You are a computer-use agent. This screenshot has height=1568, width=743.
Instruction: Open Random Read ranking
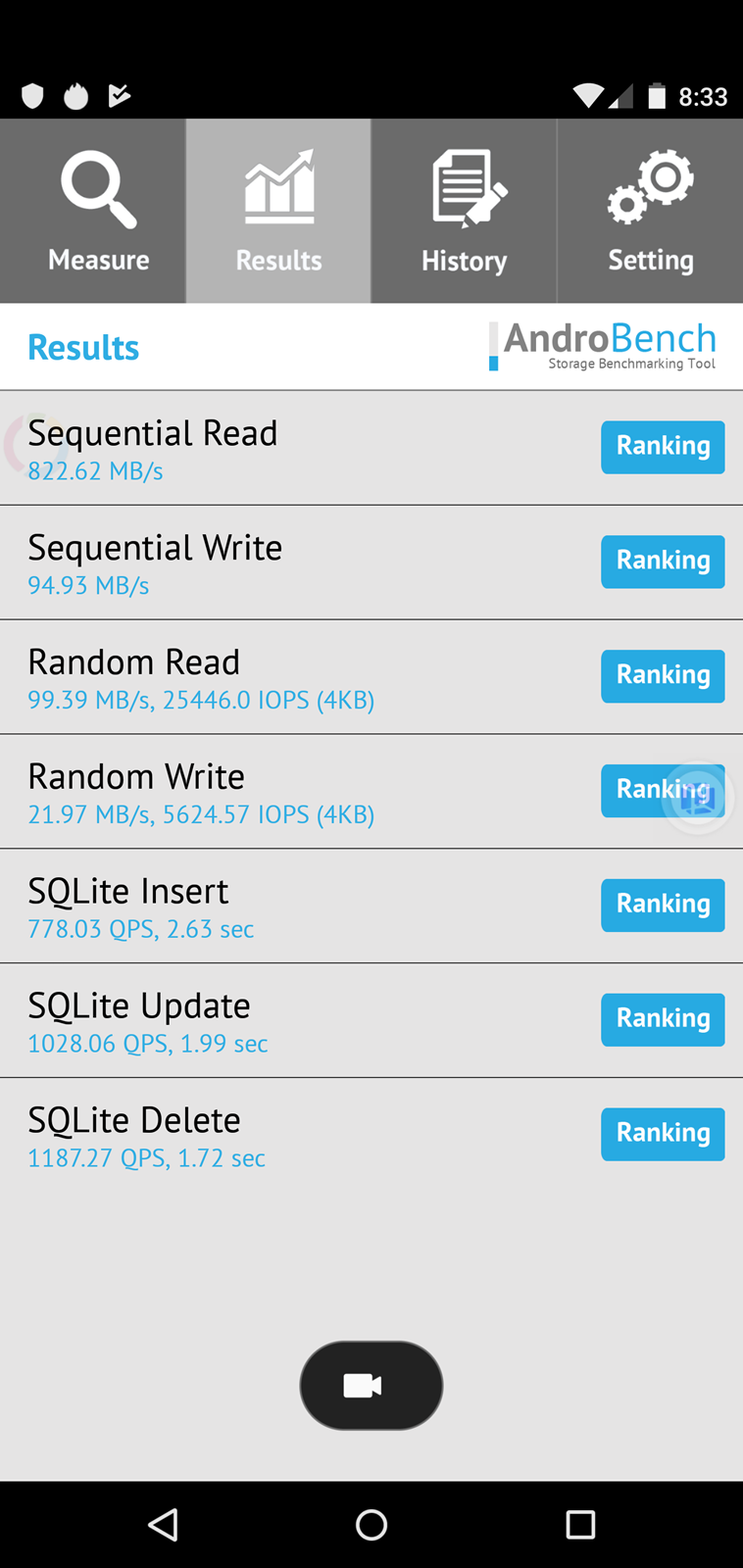(x=663, y=676)
